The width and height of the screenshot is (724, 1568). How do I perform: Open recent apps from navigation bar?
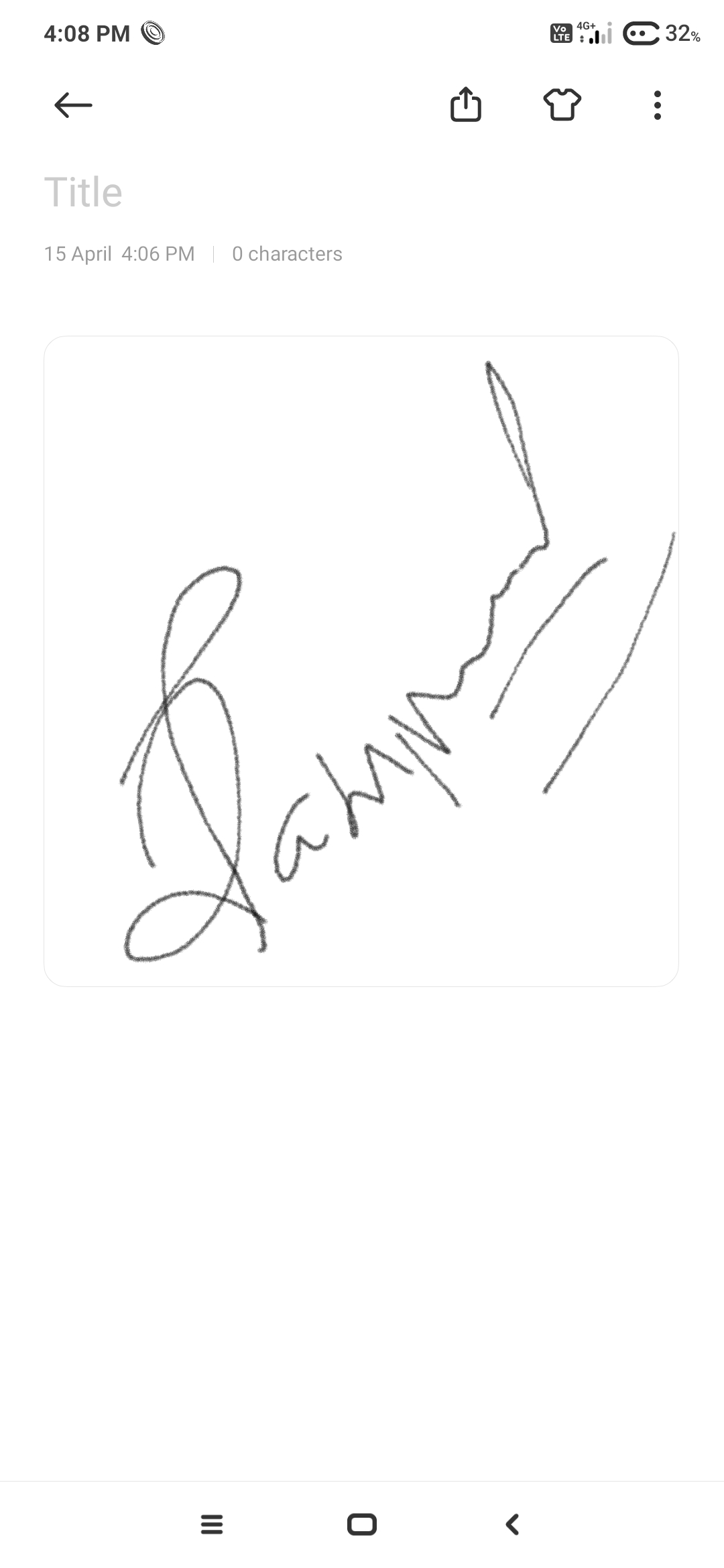[212, 1524]
